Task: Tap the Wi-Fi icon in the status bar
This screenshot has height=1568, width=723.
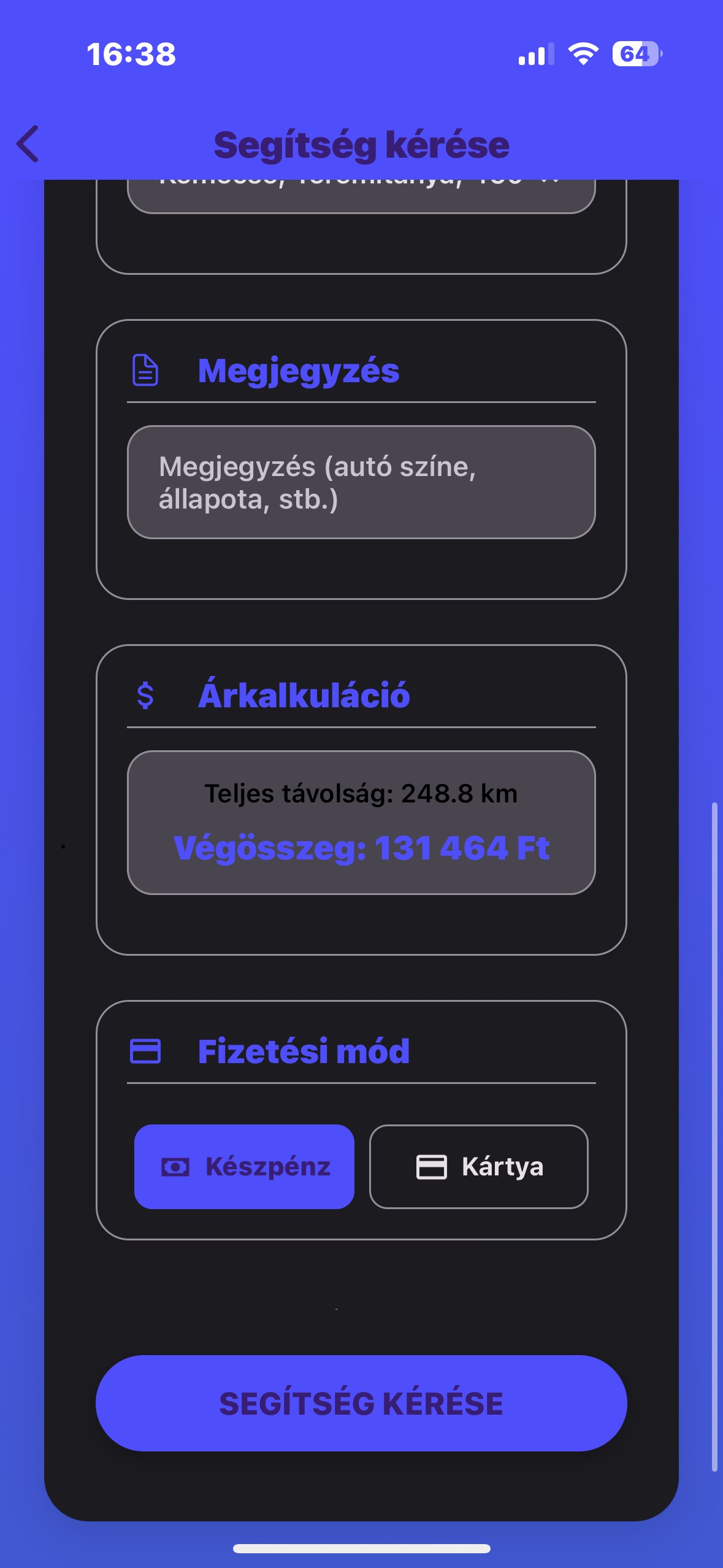Action: (x=581, y=55)
